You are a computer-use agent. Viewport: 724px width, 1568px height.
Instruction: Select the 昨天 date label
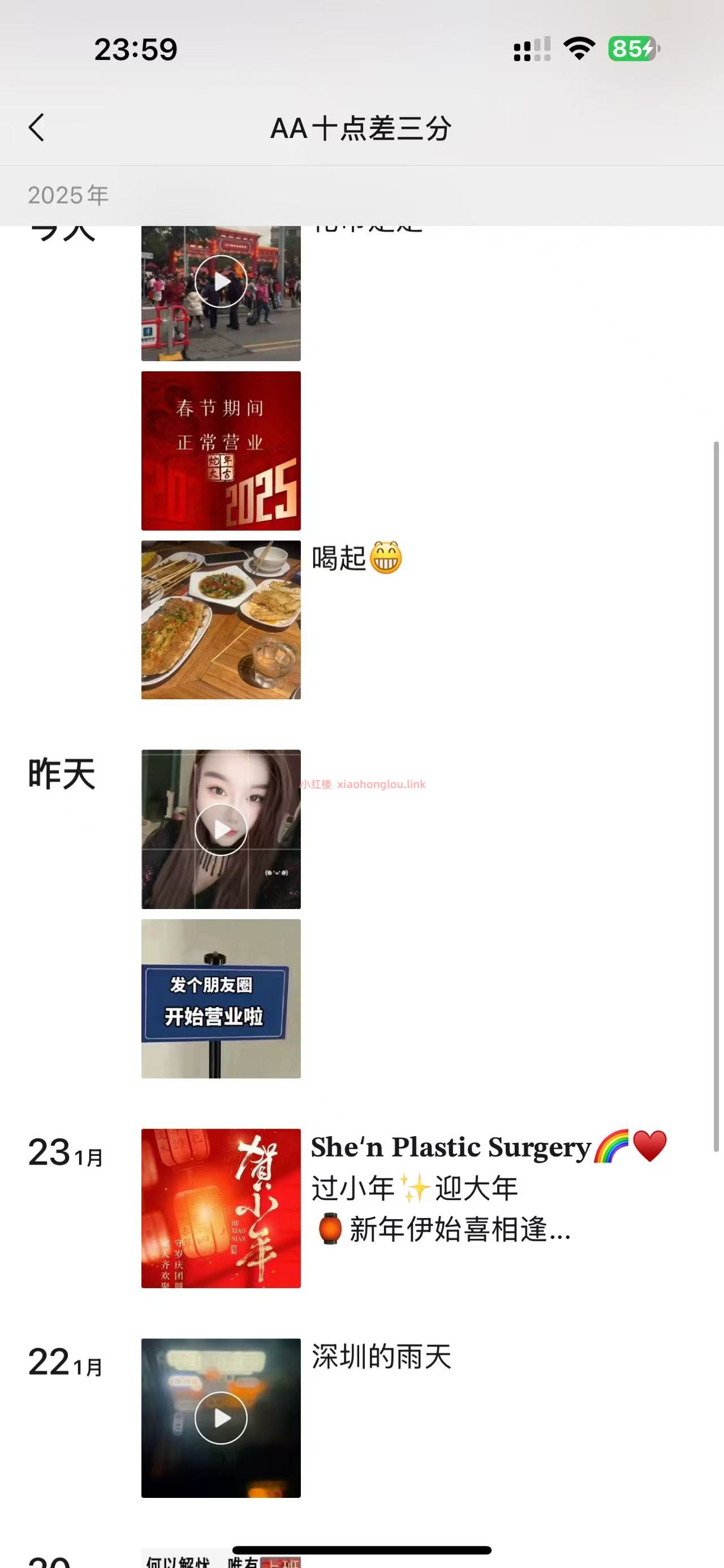coord(61,773)
